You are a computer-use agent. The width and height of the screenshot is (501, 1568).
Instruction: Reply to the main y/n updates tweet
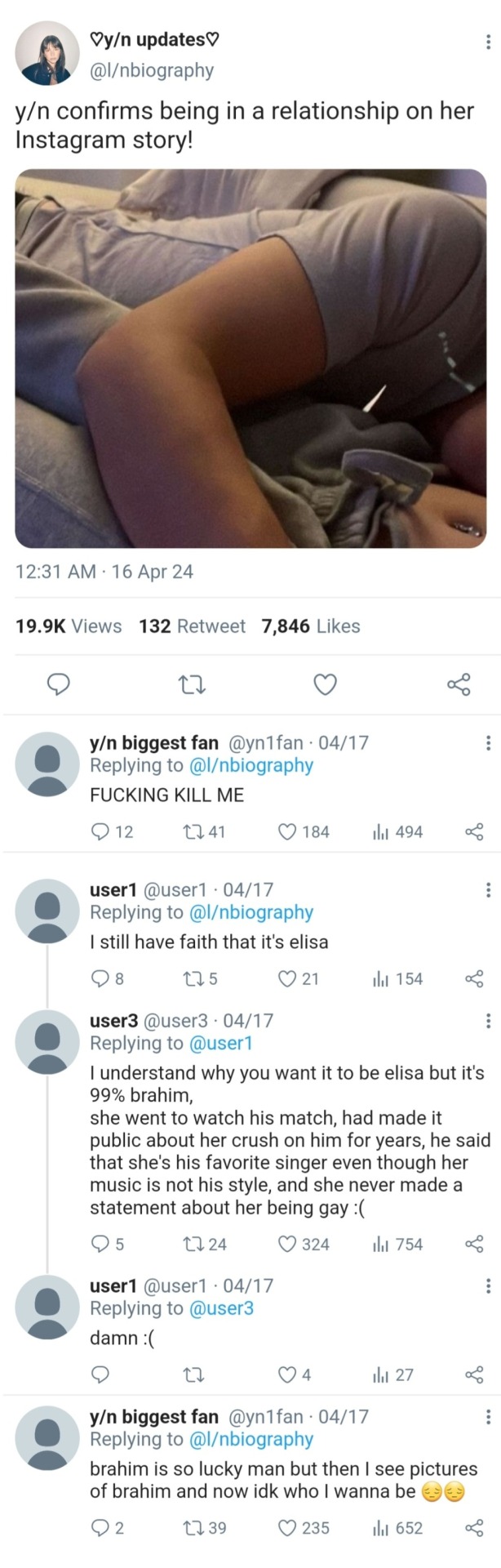pyautogui.click(x=56, y=684)
